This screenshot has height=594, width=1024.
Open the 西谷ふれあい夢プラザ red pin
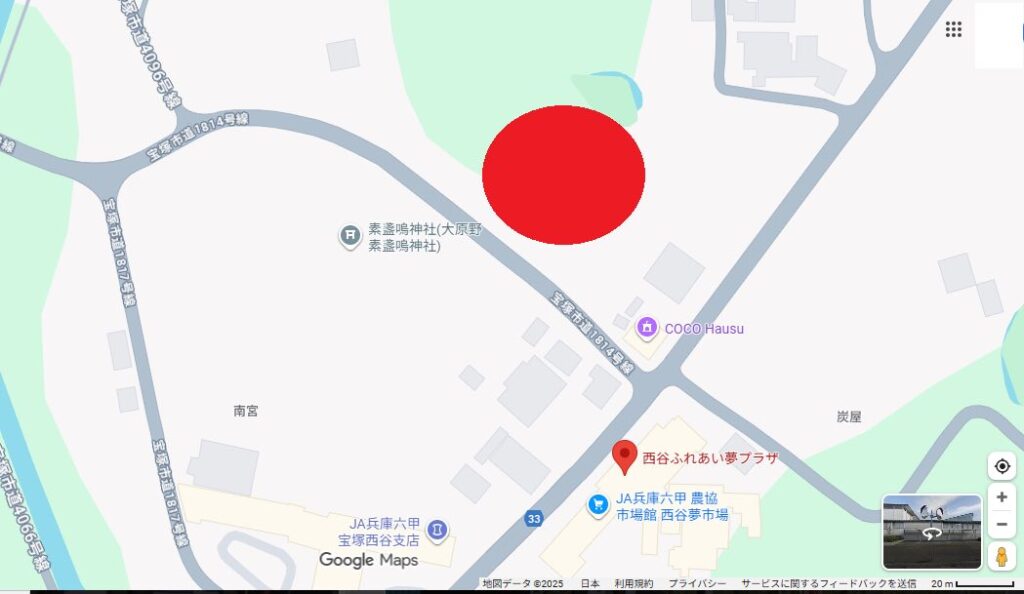pos(625,455)
